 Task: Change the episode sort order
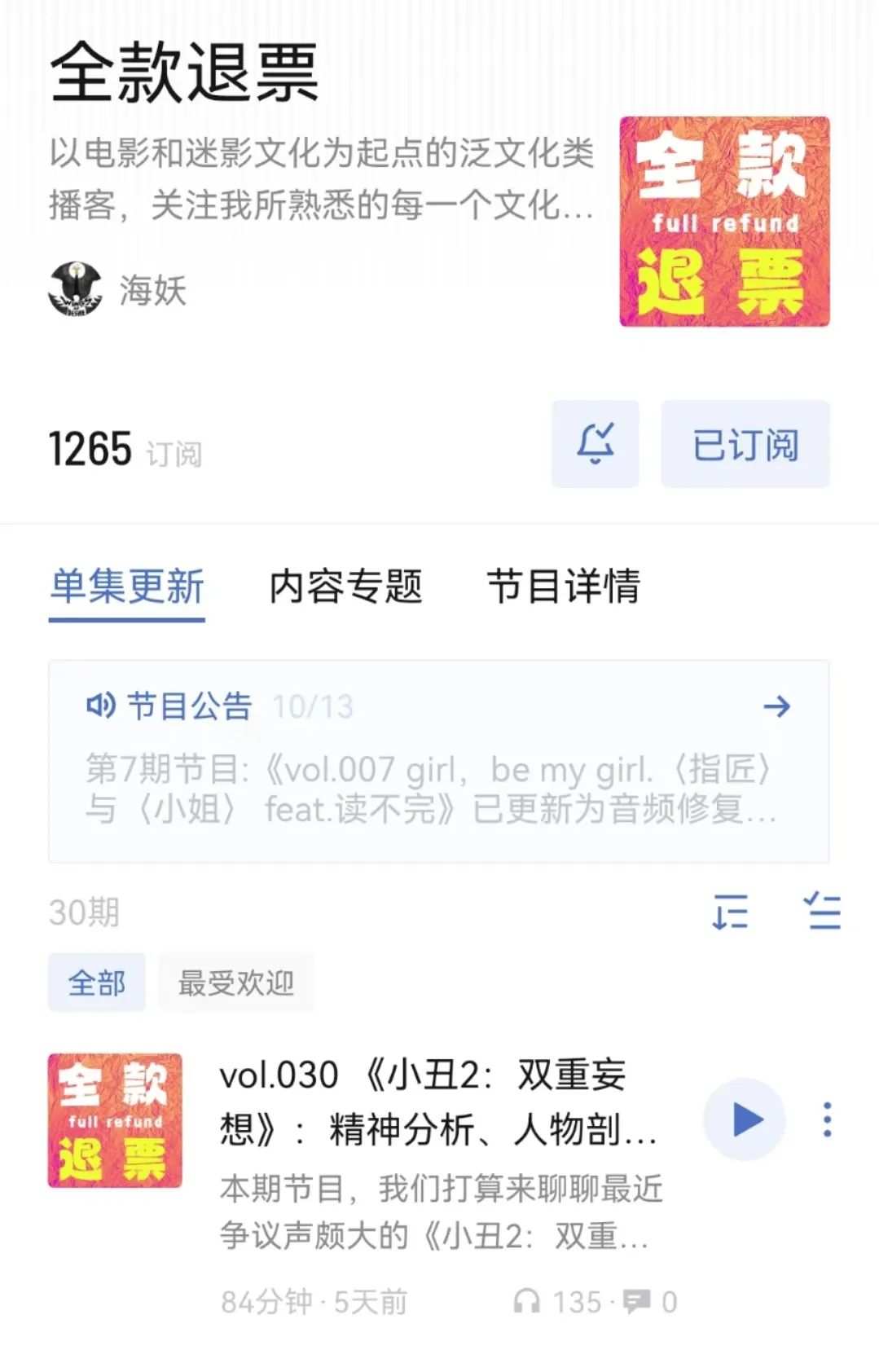click(x=730, y=911)
